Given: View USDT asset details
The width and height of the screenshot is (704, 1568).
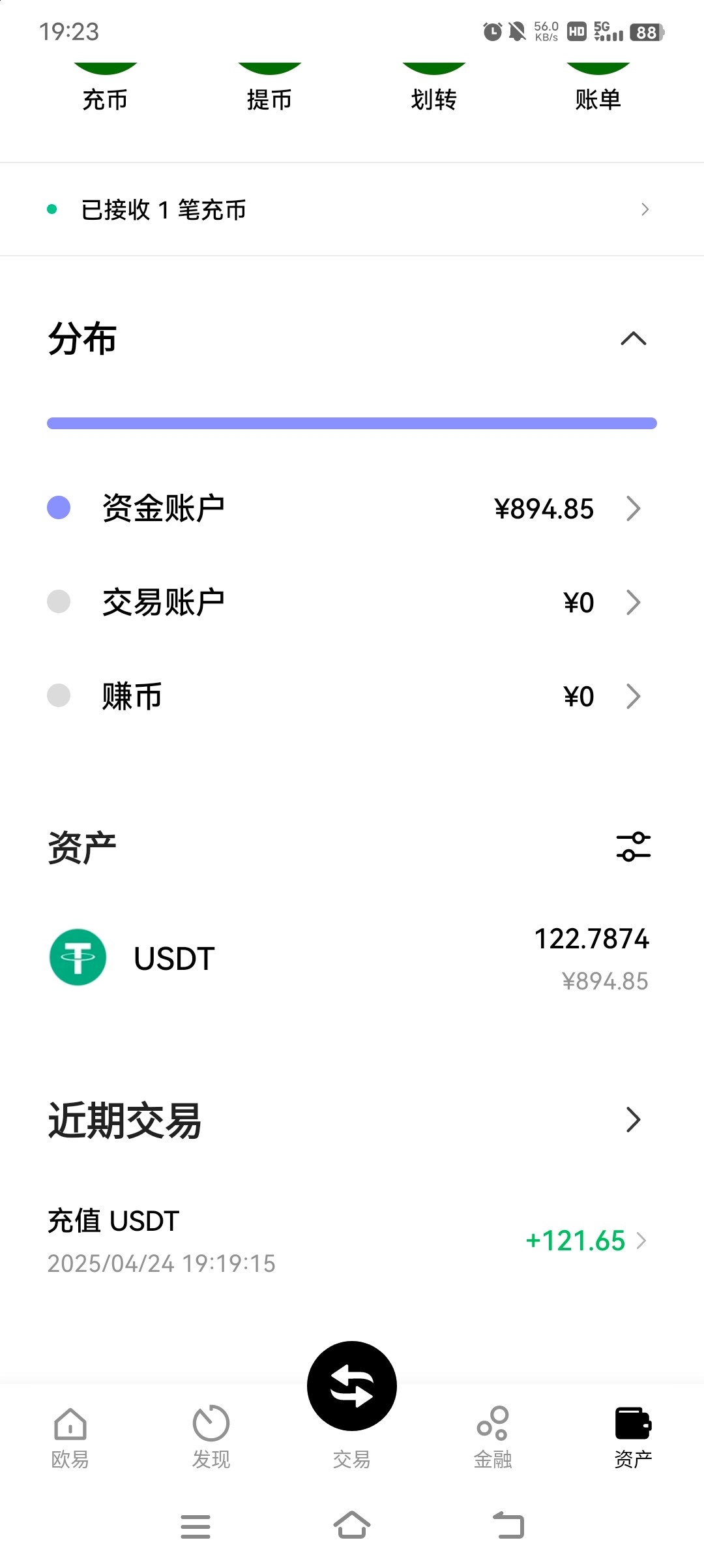Looking at the screenshot, I should point(352,958).
